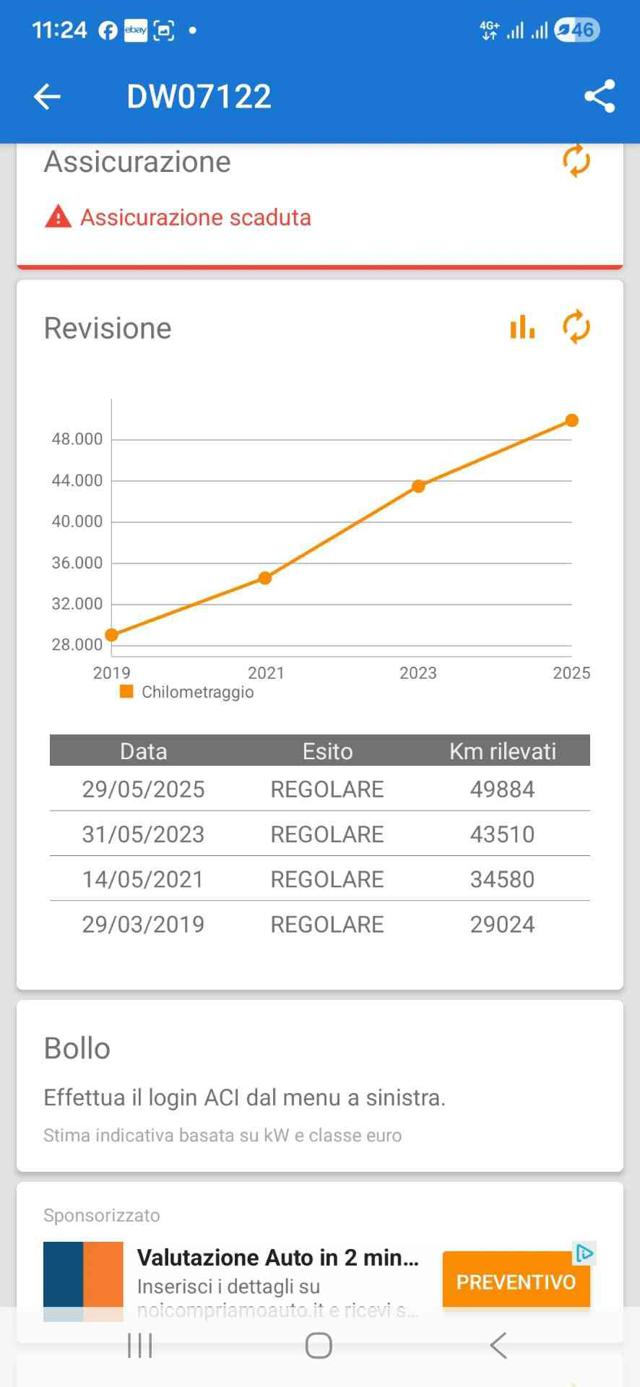640x1387 pixels.
Task: Share the DW07122 vehicle report
Action: [x=599, y=96]
